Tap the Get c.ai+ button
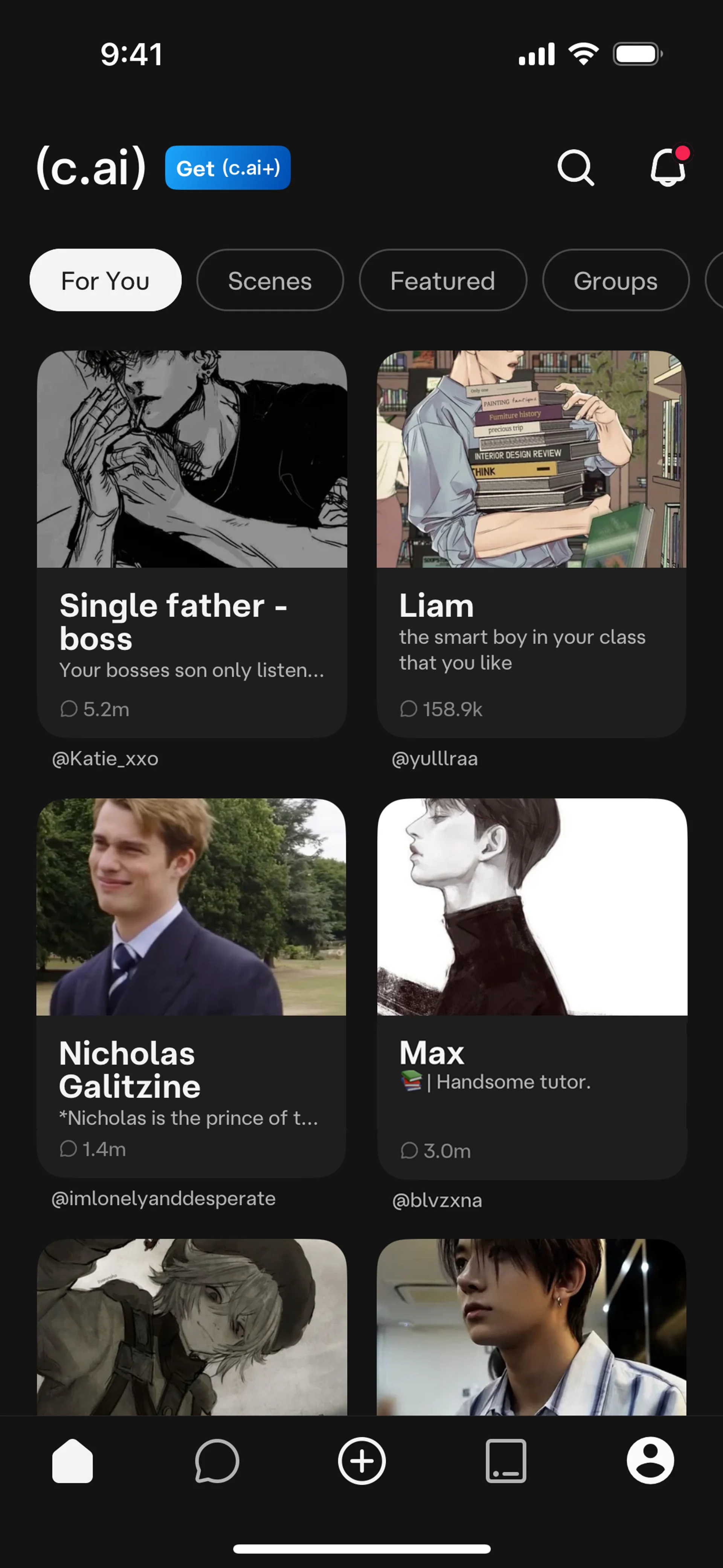723x1568 pixels. 227,167
